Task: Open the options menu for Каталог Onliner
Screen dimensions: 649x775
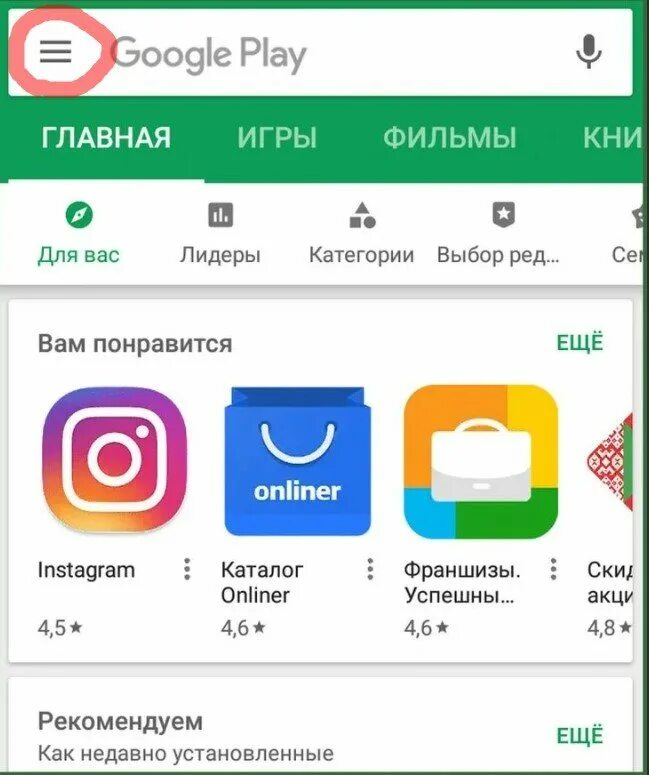Action: click(x=370, y=570)
